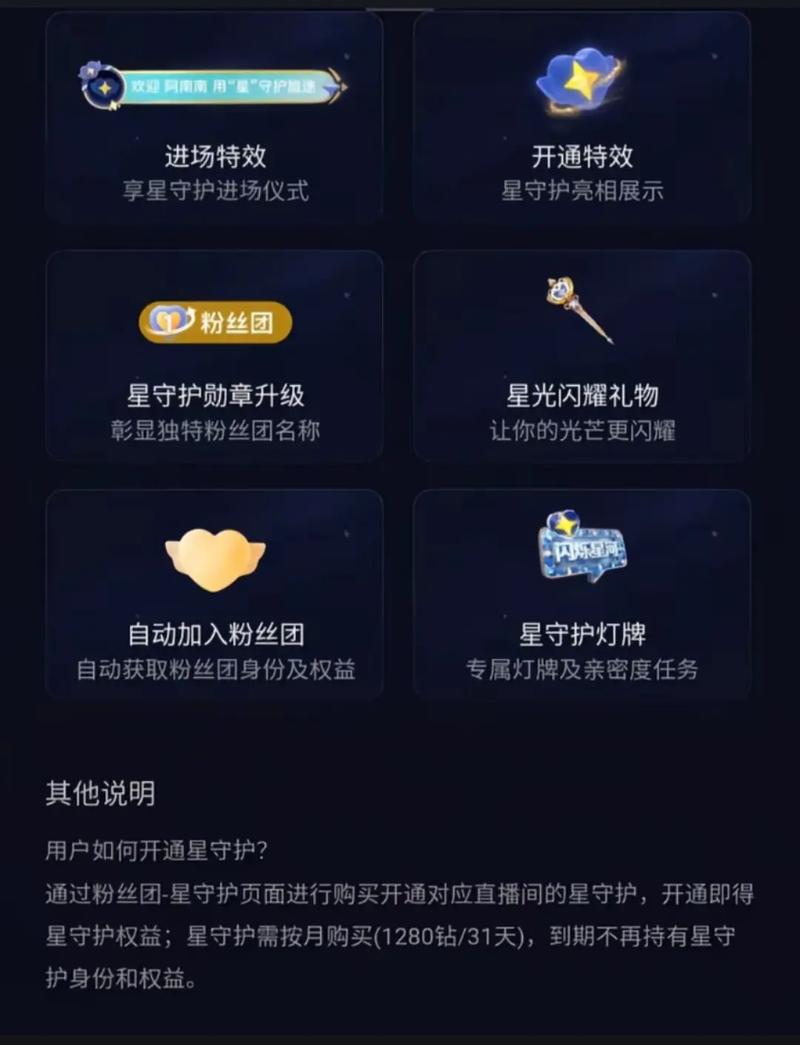Tap the question 用户如何开通星守护
This screenshot has width=800, height=1045.
[x=158, y=847]
